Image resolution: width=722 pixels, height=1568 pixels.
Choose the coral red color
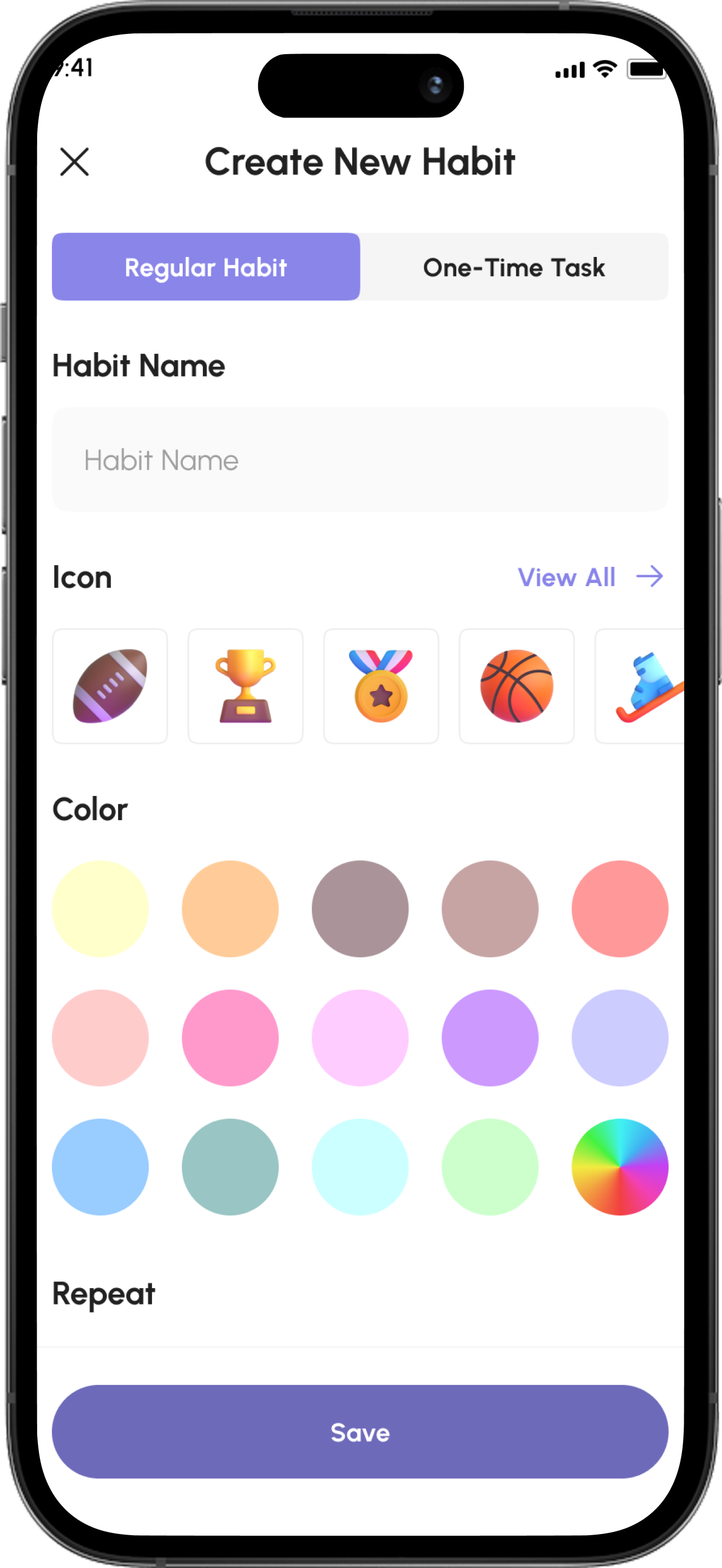pyautogui.click(x=620, y=908)
